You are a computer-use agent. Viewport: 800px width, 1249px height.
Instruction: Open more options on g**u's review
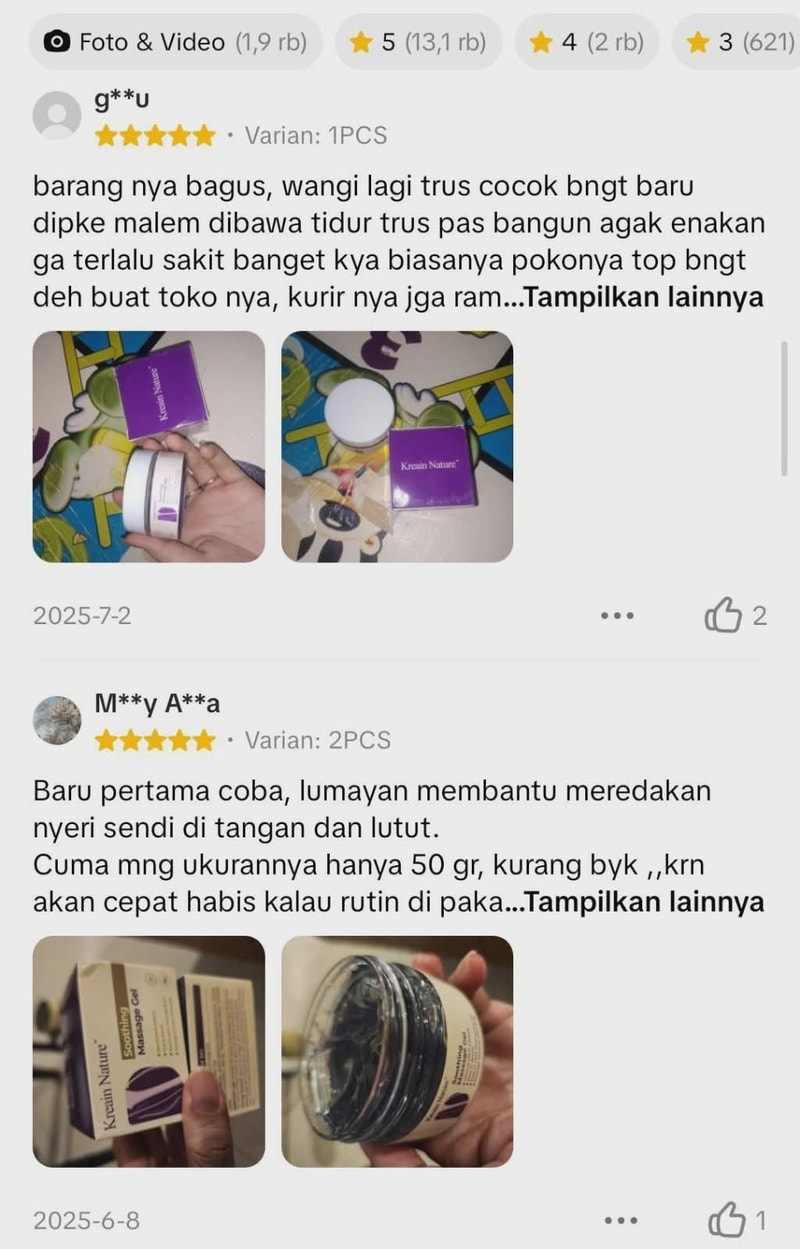pyautogui.click(x=617, y=616)
